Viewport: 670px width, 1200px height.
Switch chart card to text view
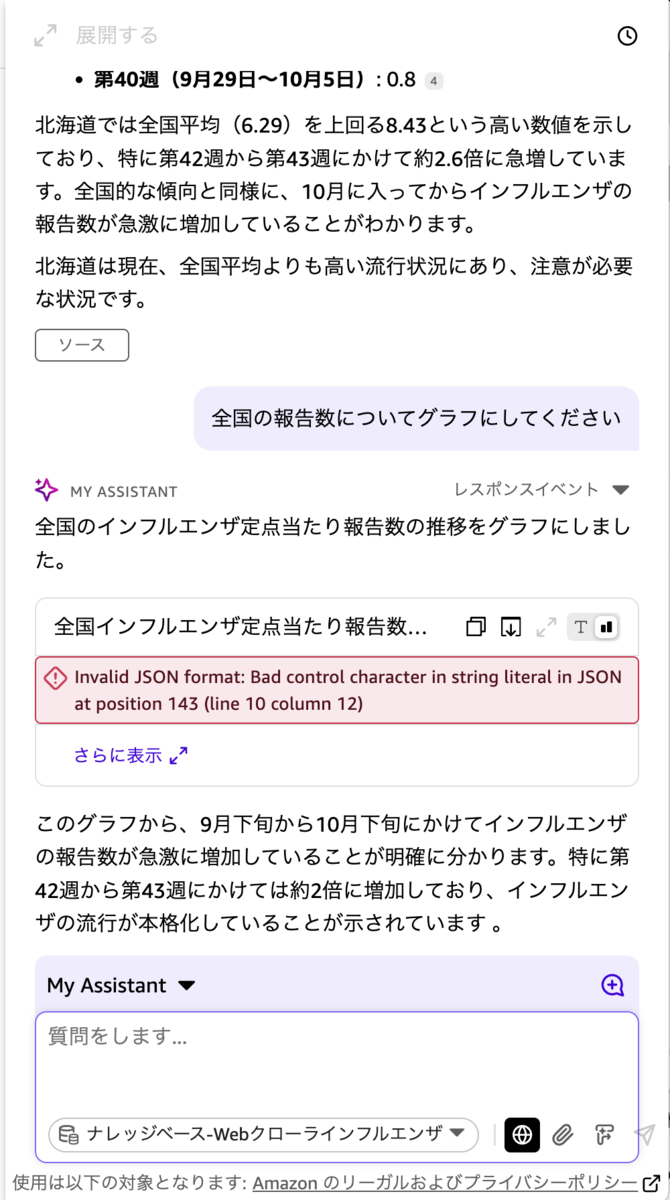pos(581,628)
